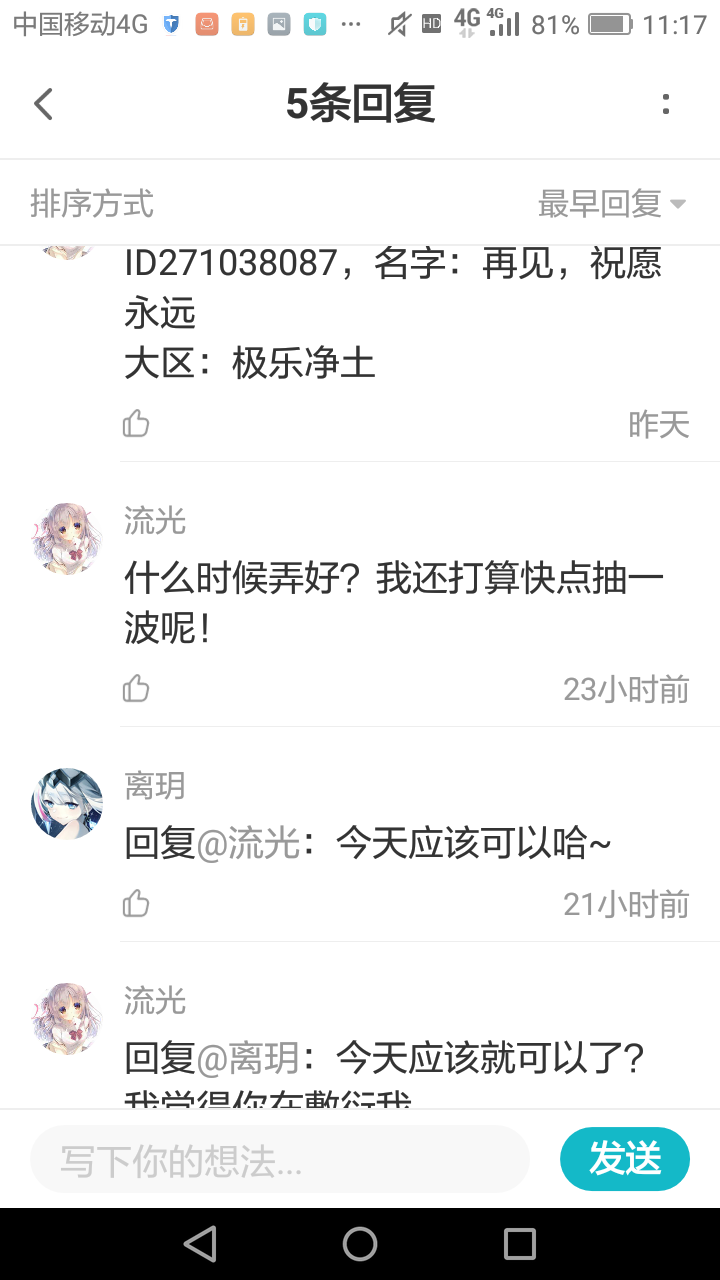Open the 5条回复 title header

point(360,103)
